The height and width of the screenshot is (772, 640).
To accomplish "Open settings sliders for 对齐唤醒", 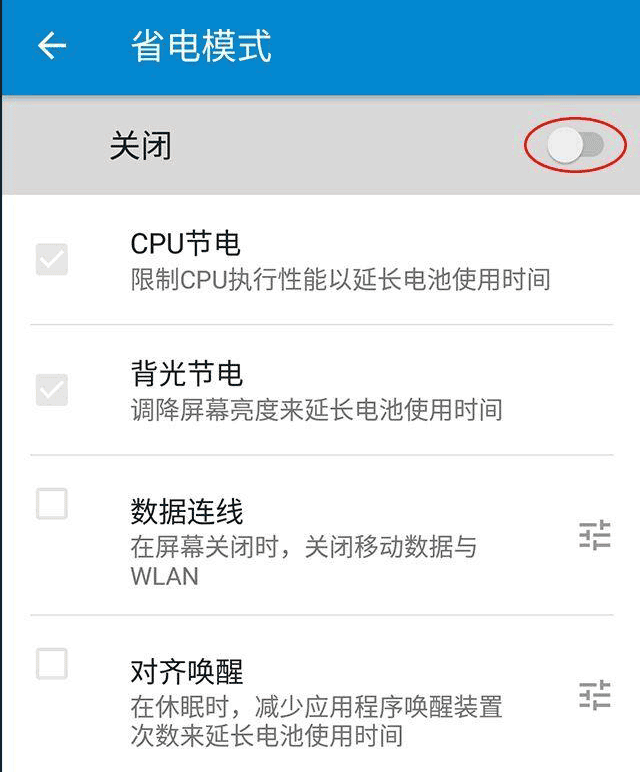I will point(594,694).
